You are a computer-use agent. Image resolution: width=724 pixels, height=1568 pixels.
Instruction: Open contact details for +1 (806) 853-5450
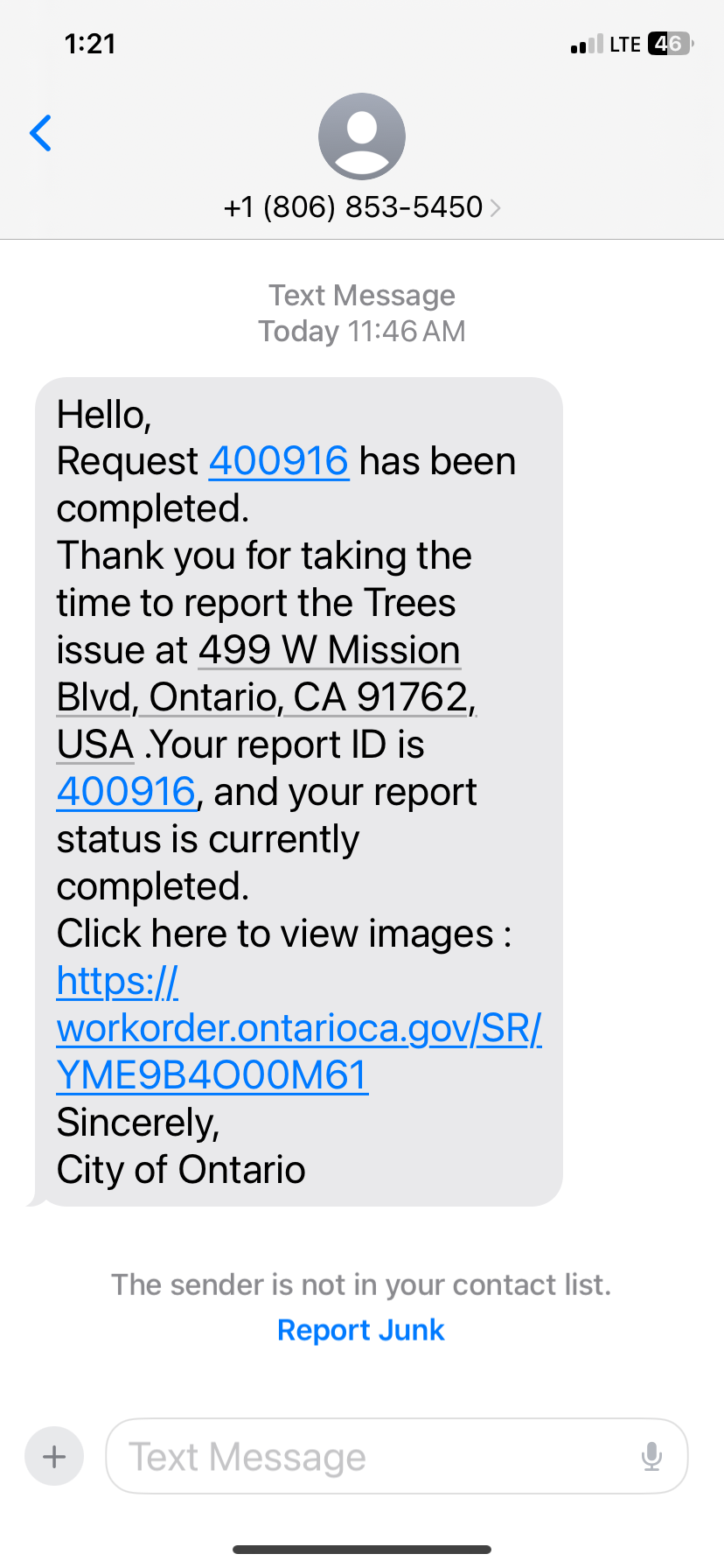point(361,207)
